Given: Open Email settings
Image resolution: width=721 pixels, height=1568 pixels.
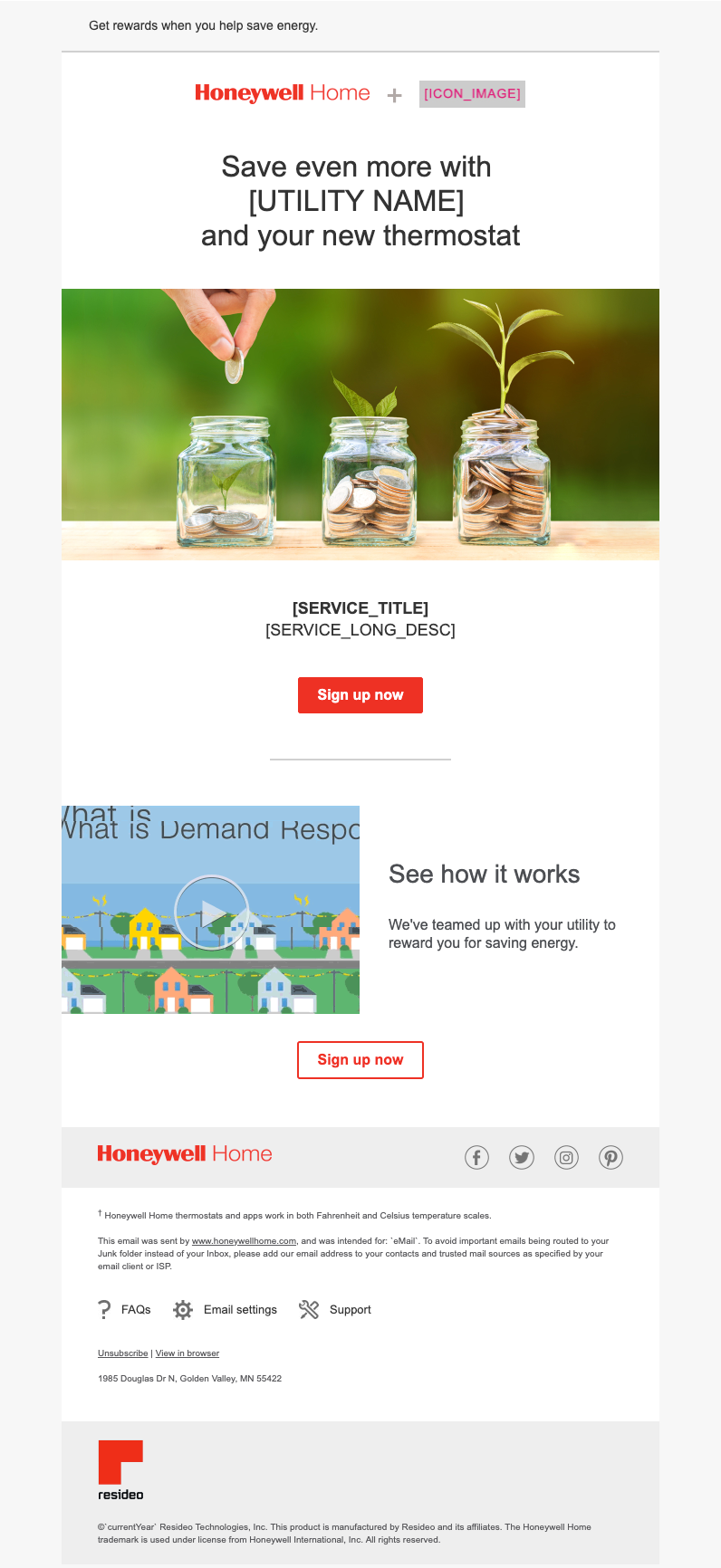Looking at the screenshot, I should [x=239, y=1310].
